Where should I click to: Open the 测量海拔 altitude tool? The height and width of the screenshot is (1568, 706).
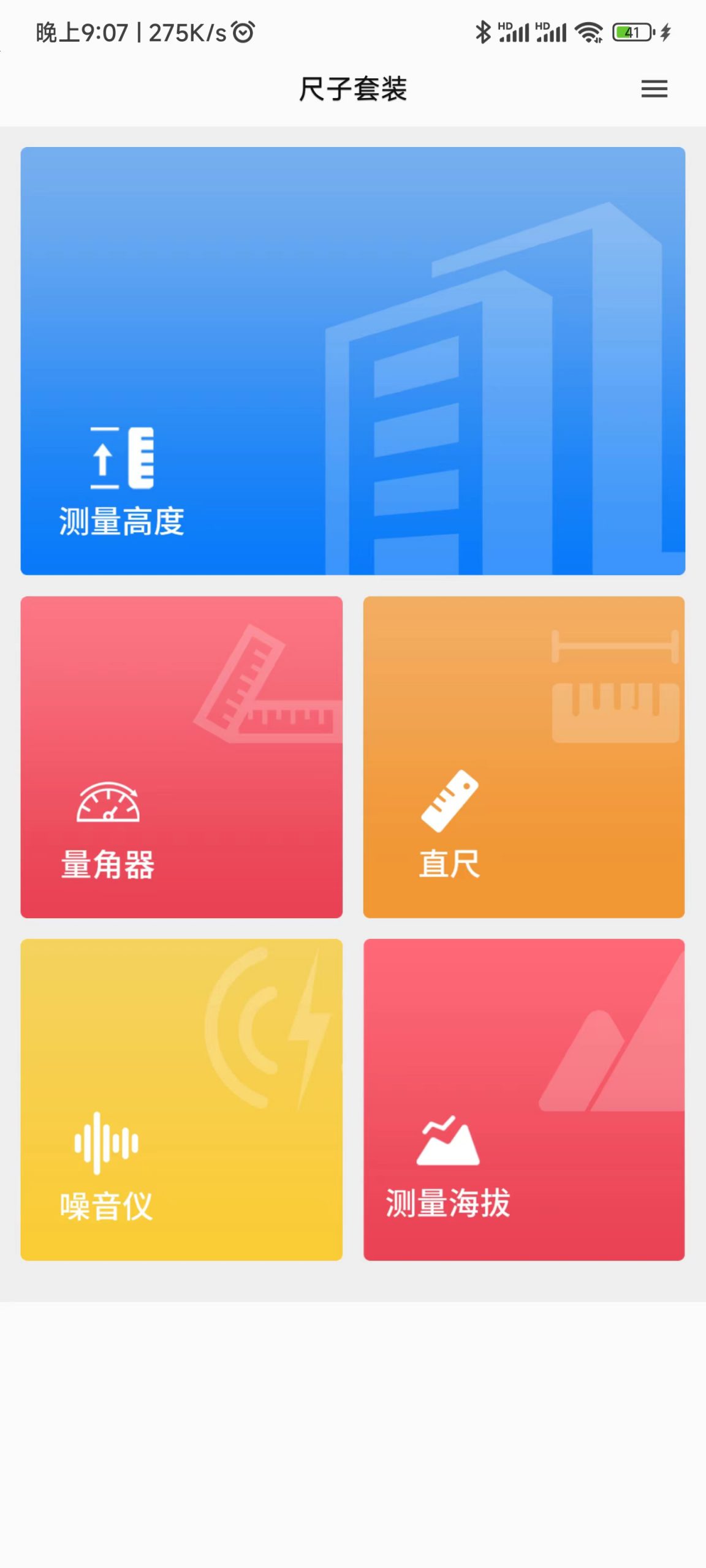click(524, 1099)
